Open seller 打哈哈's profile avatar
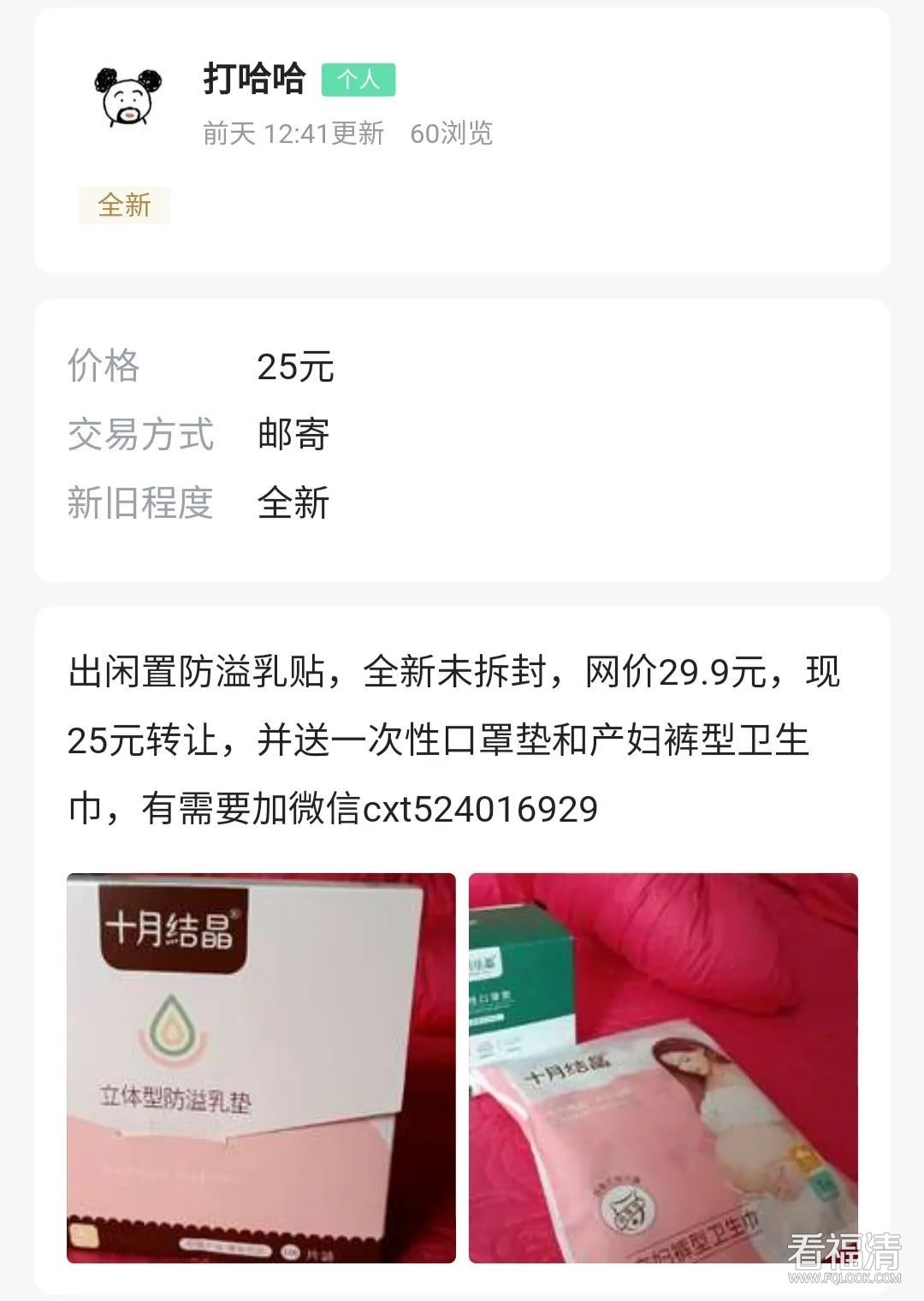924x1301 pixels. [x=127, y=97]
